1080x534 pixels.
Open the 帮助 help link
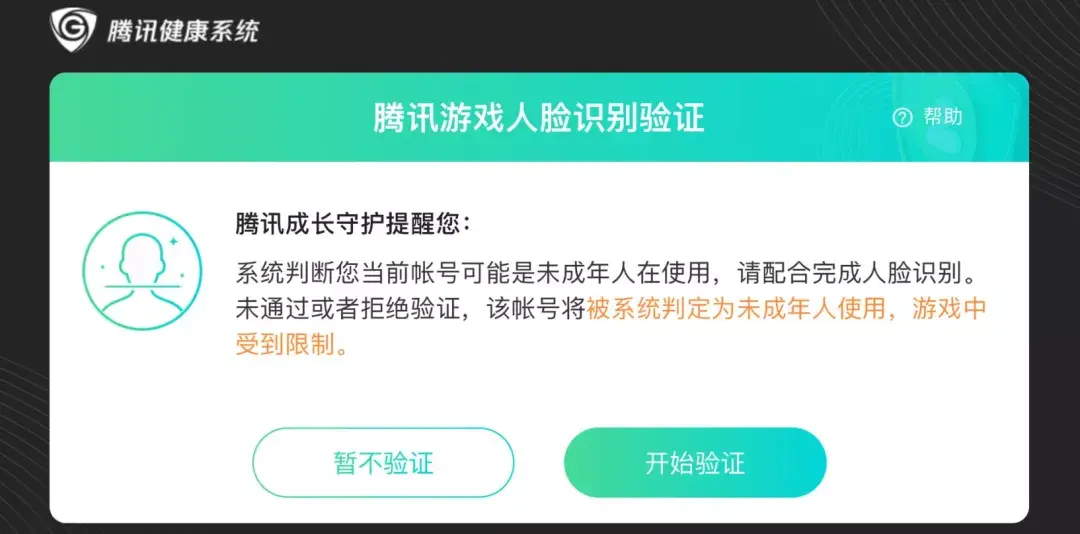(x=929, y=117)
